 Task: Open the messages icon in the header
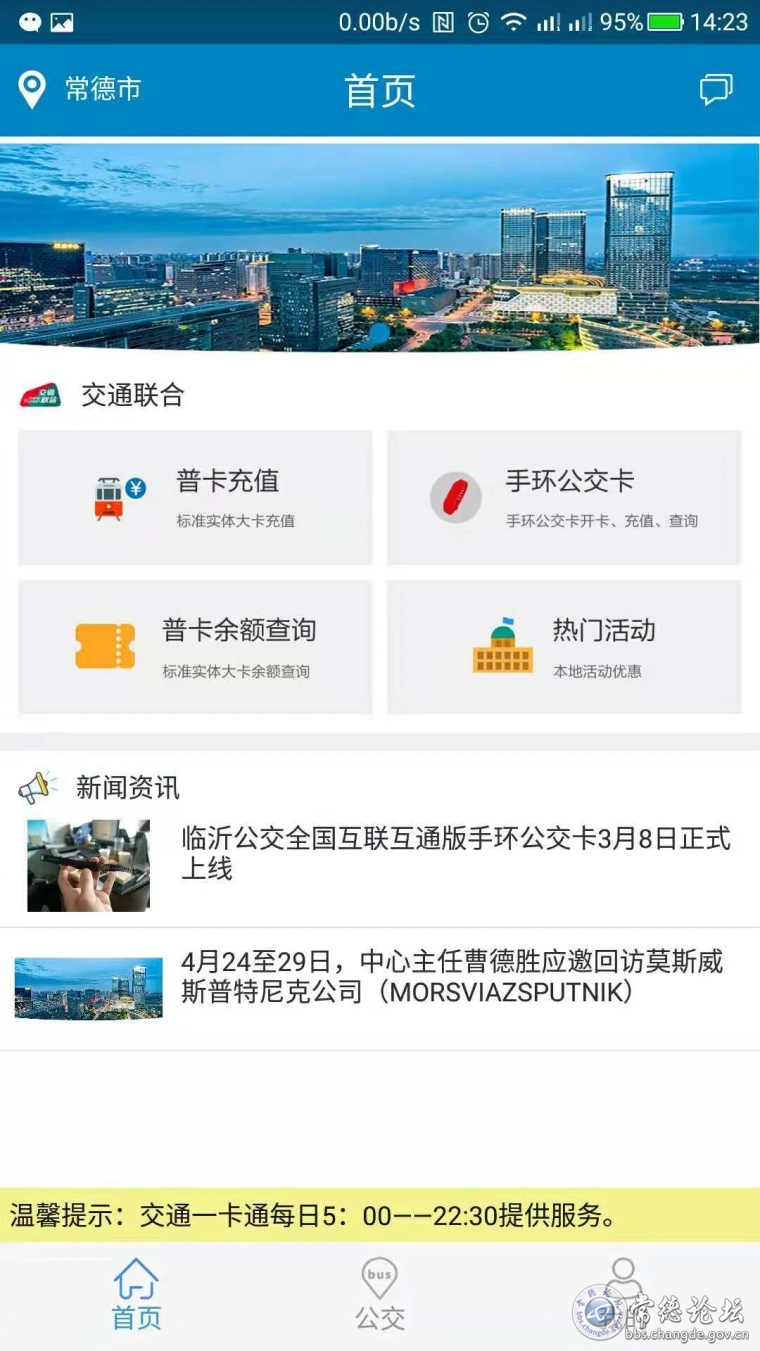pos(716,90)
